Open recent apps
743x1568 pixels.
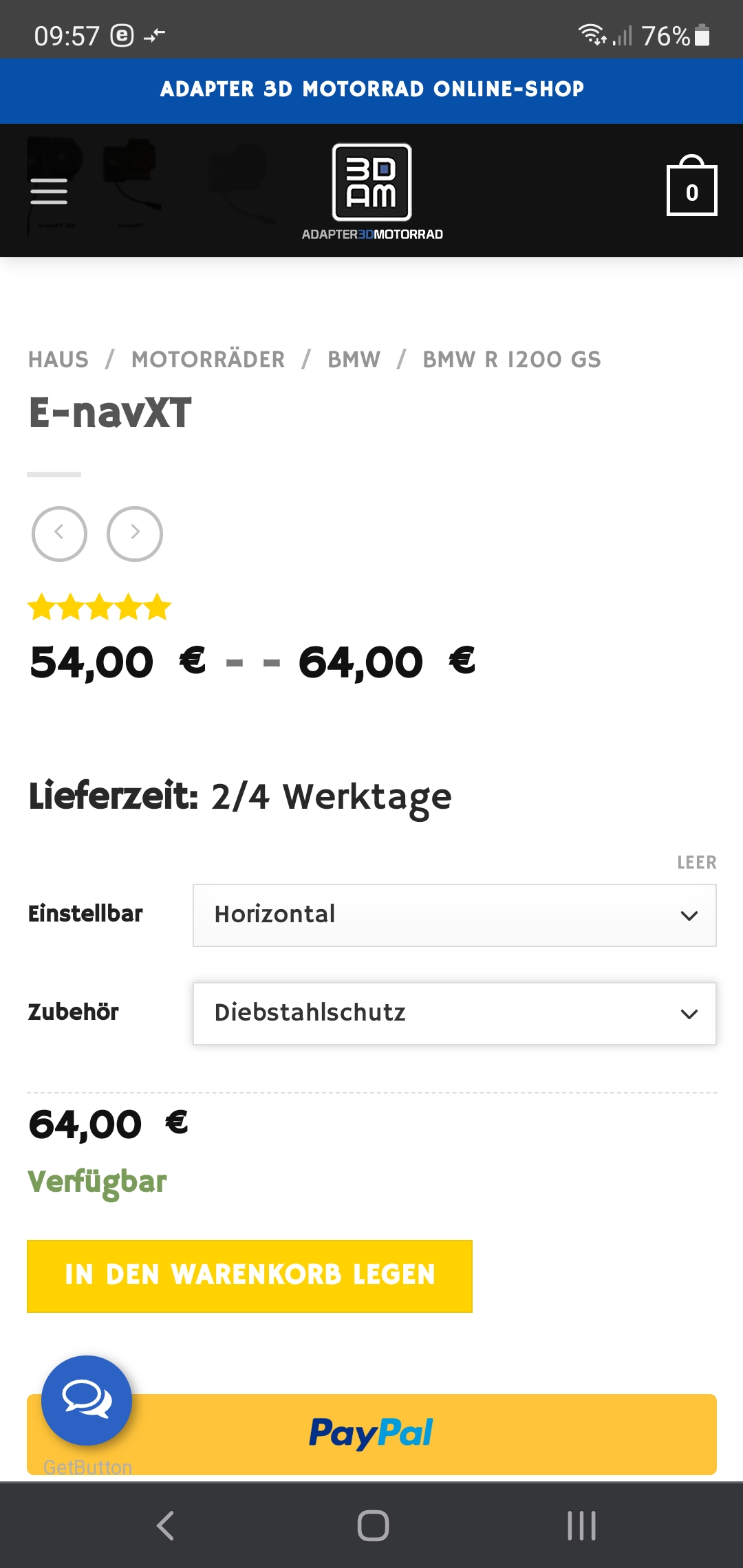tap(581, 1525)
